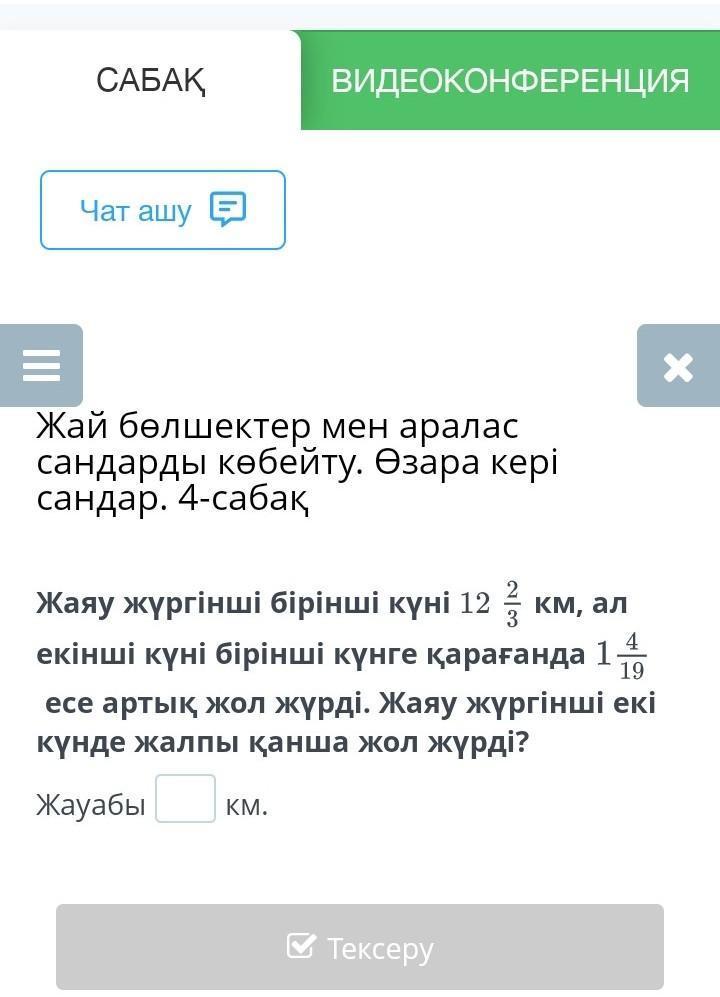Tap the Жауабы answer field
720x997 pixels.
click(185, 799)
